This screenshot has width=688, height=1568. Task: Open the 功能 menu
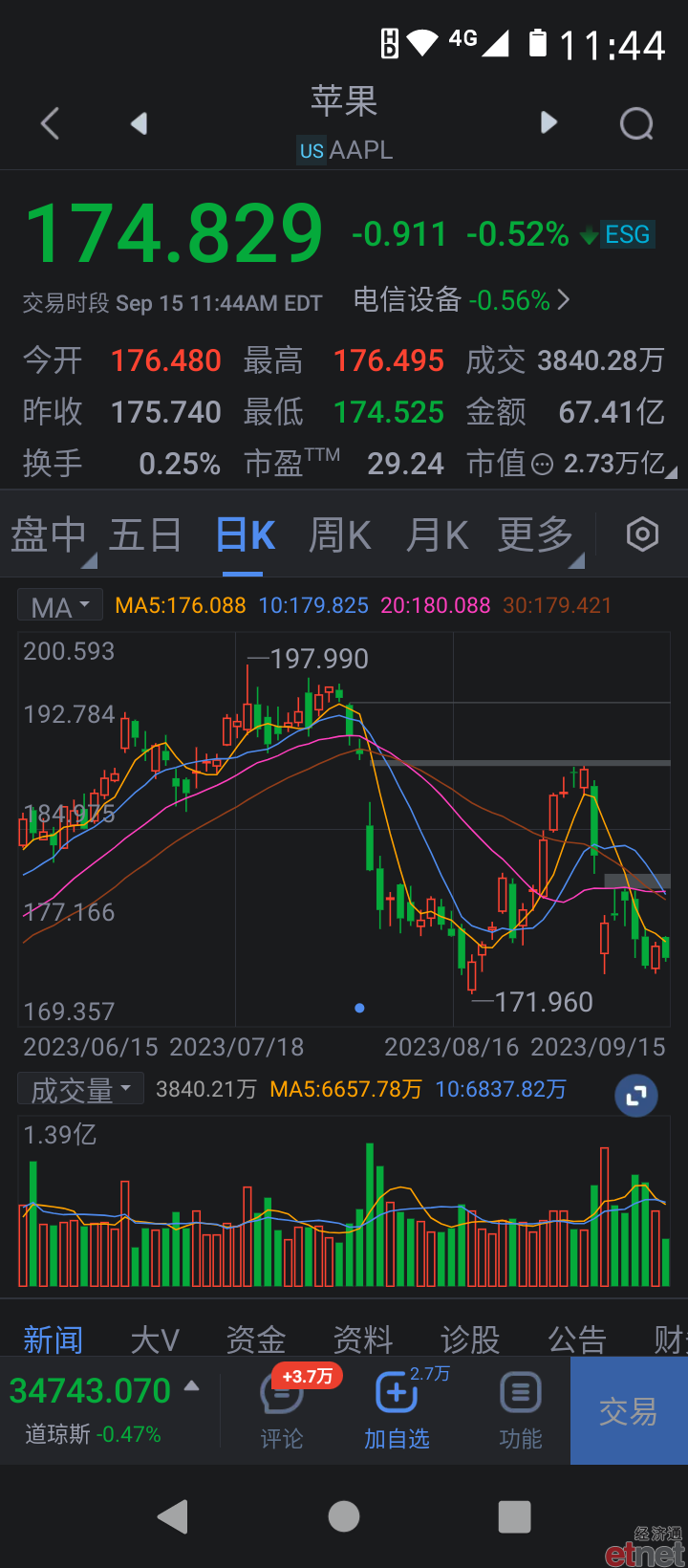click(x=521, y=1411)
